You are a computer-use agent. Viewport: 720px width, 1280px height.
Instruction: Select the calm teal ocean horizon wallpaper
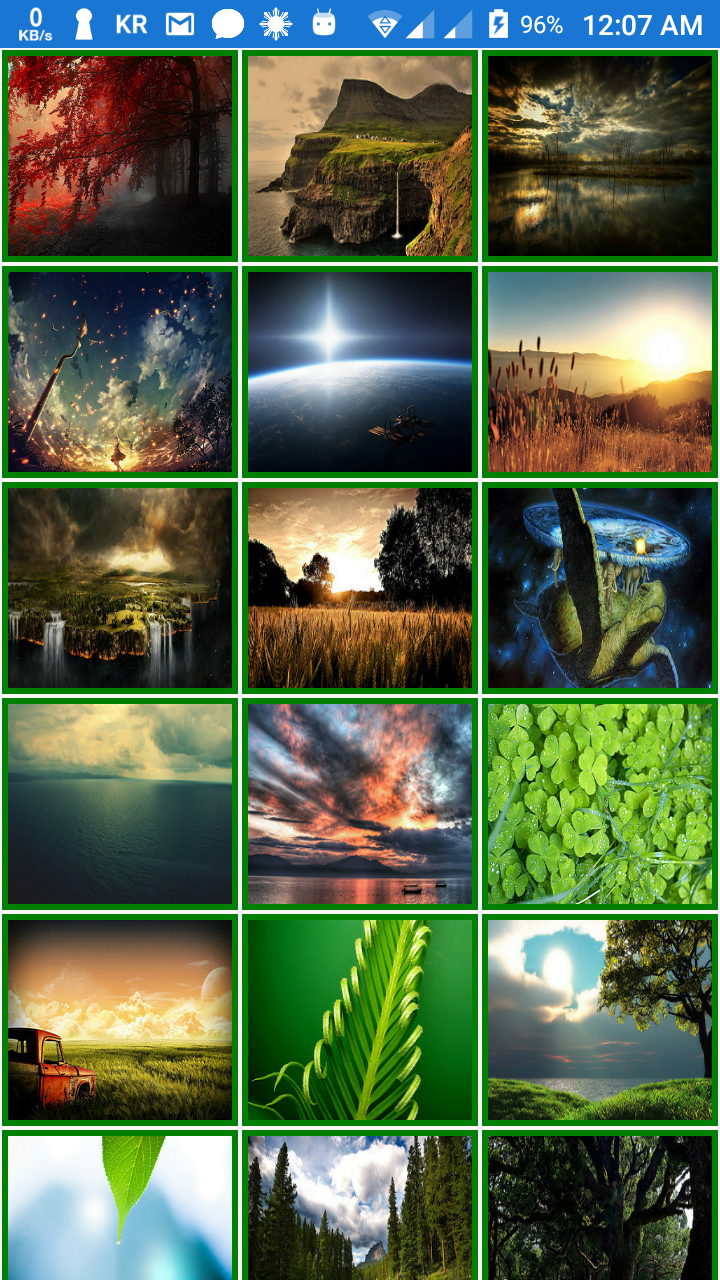tap(120, 804)
